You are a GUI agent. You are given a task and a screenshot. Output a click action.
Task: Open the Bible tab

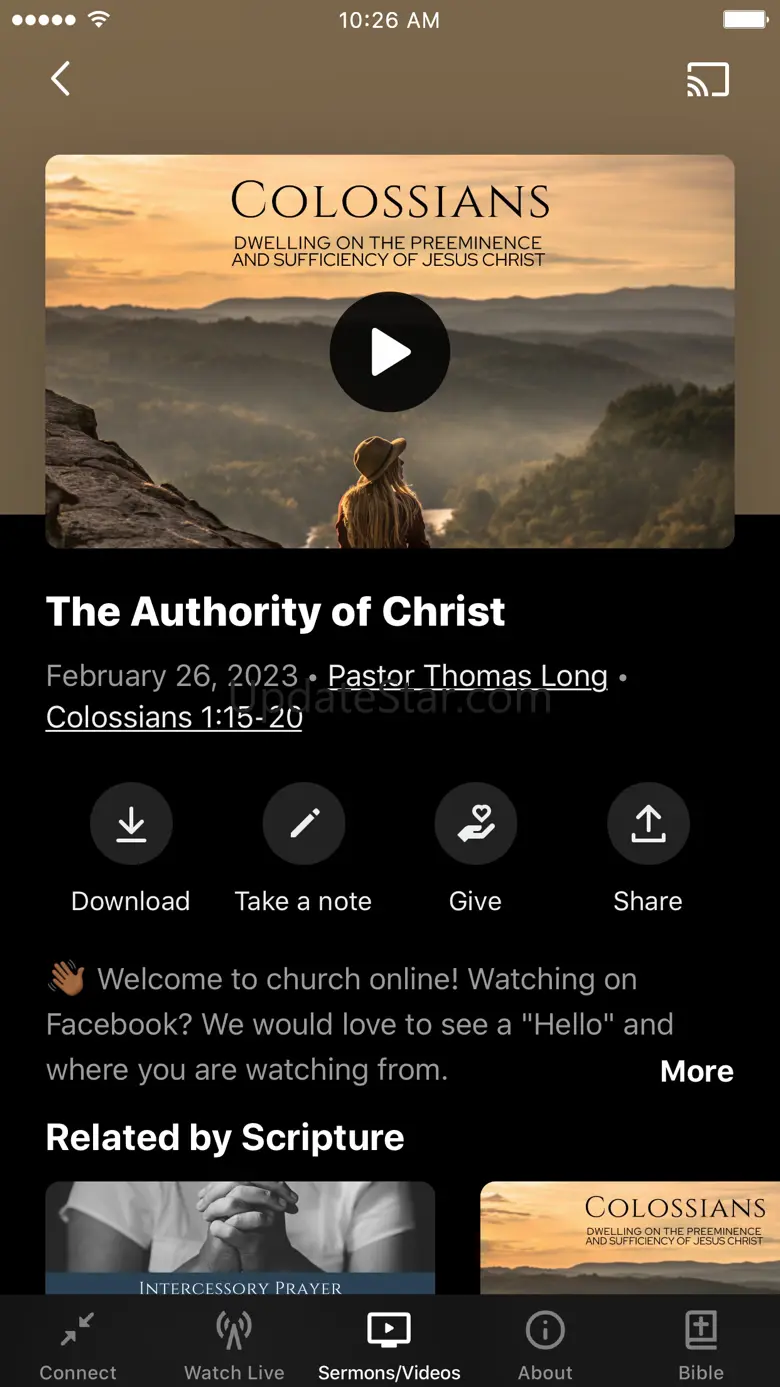[x=701, y=1344]
